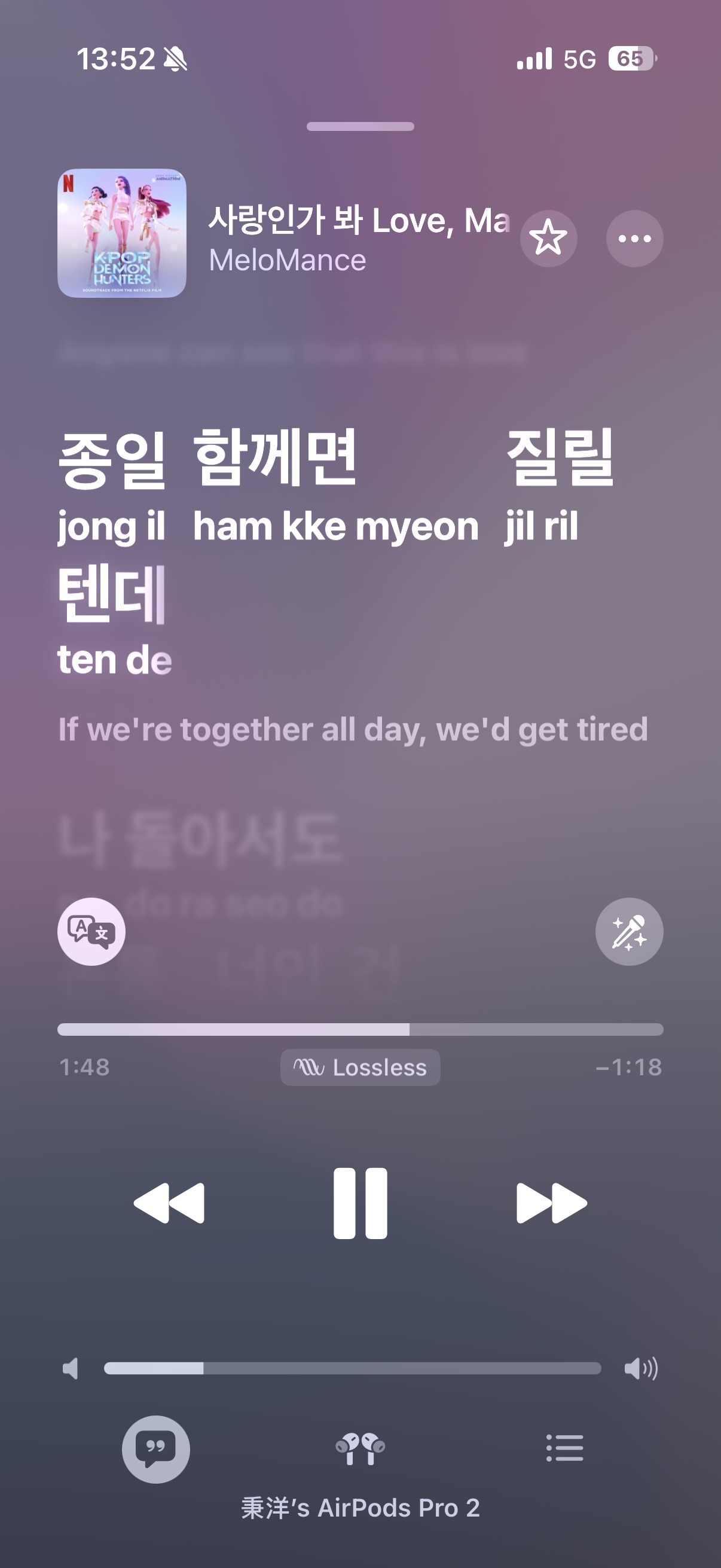Viewport: 721px width, 1568px height.
Task: Favorite the song with the star icon
Action: 548,238
